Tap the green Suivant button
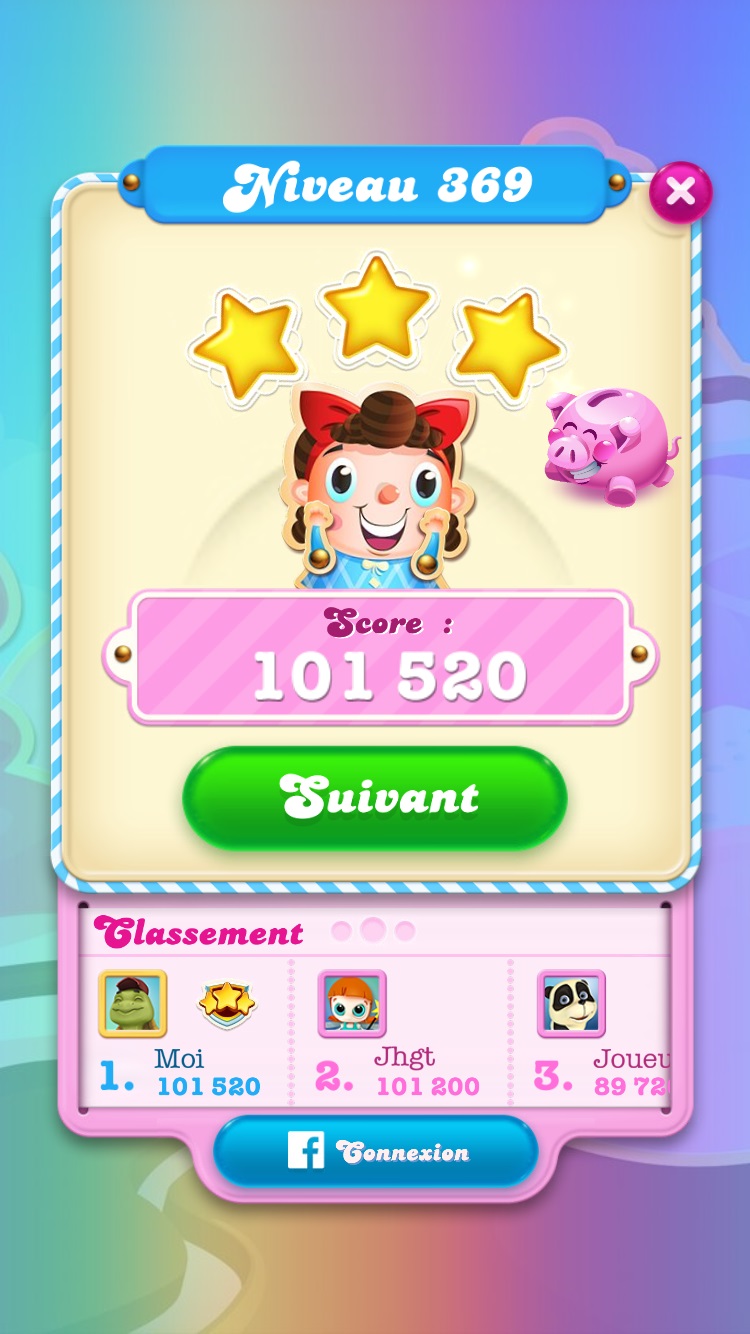750x1334 pixels. point(375,798)
